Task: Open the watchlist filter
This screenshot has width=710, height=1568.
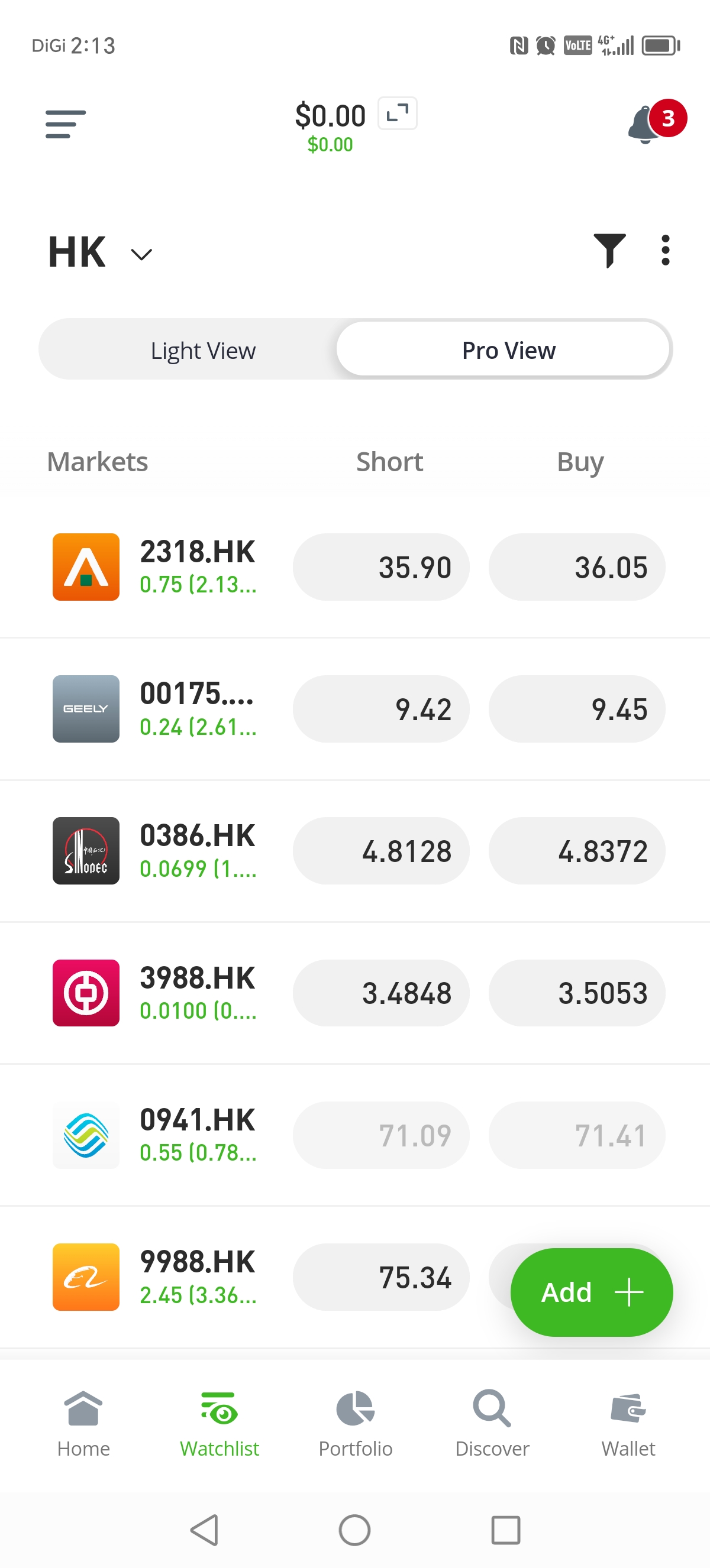Action: pyautogui.click(x=609, y=250)
